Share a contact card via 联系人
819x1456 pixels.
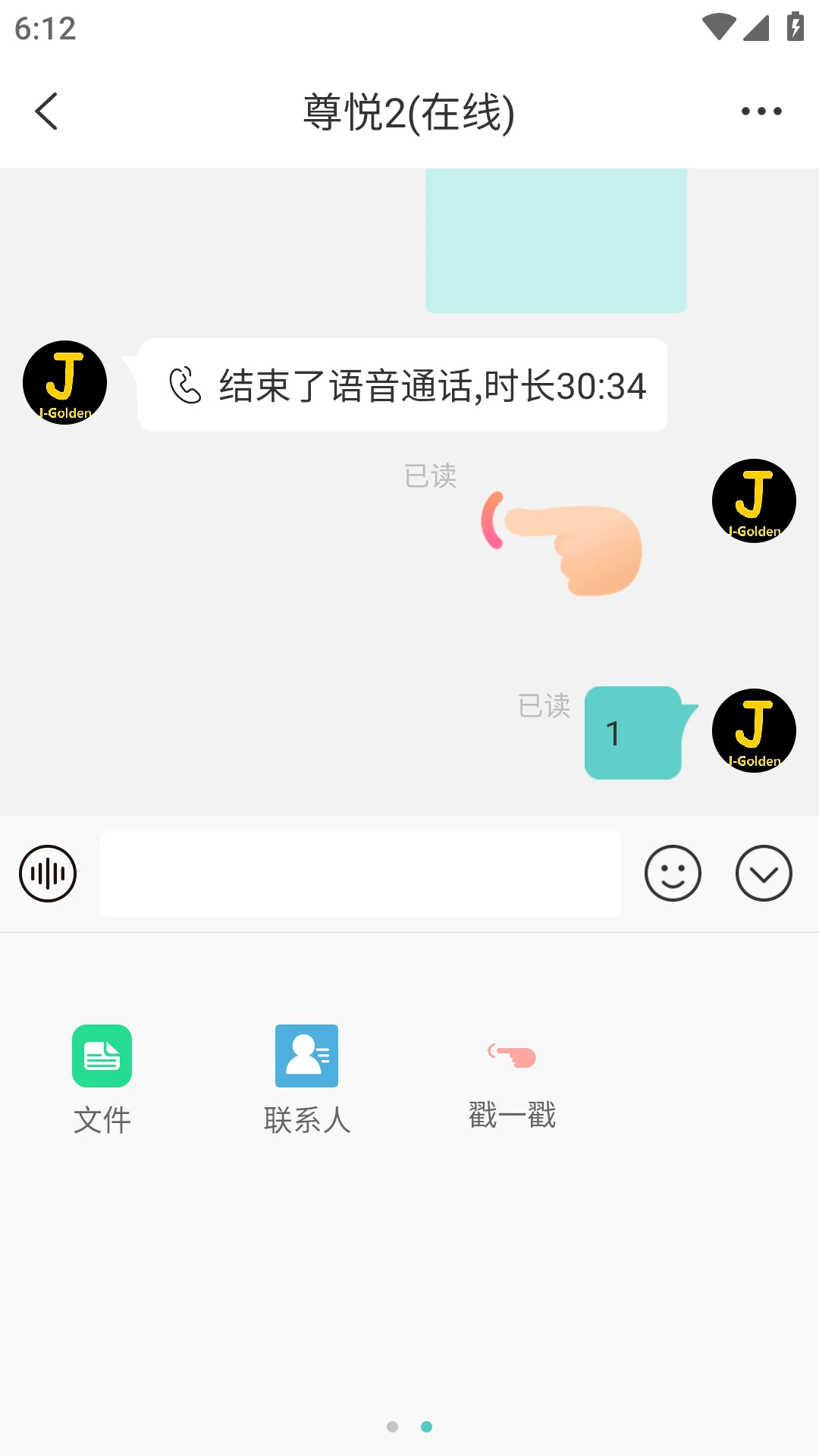pos(307,1077)
